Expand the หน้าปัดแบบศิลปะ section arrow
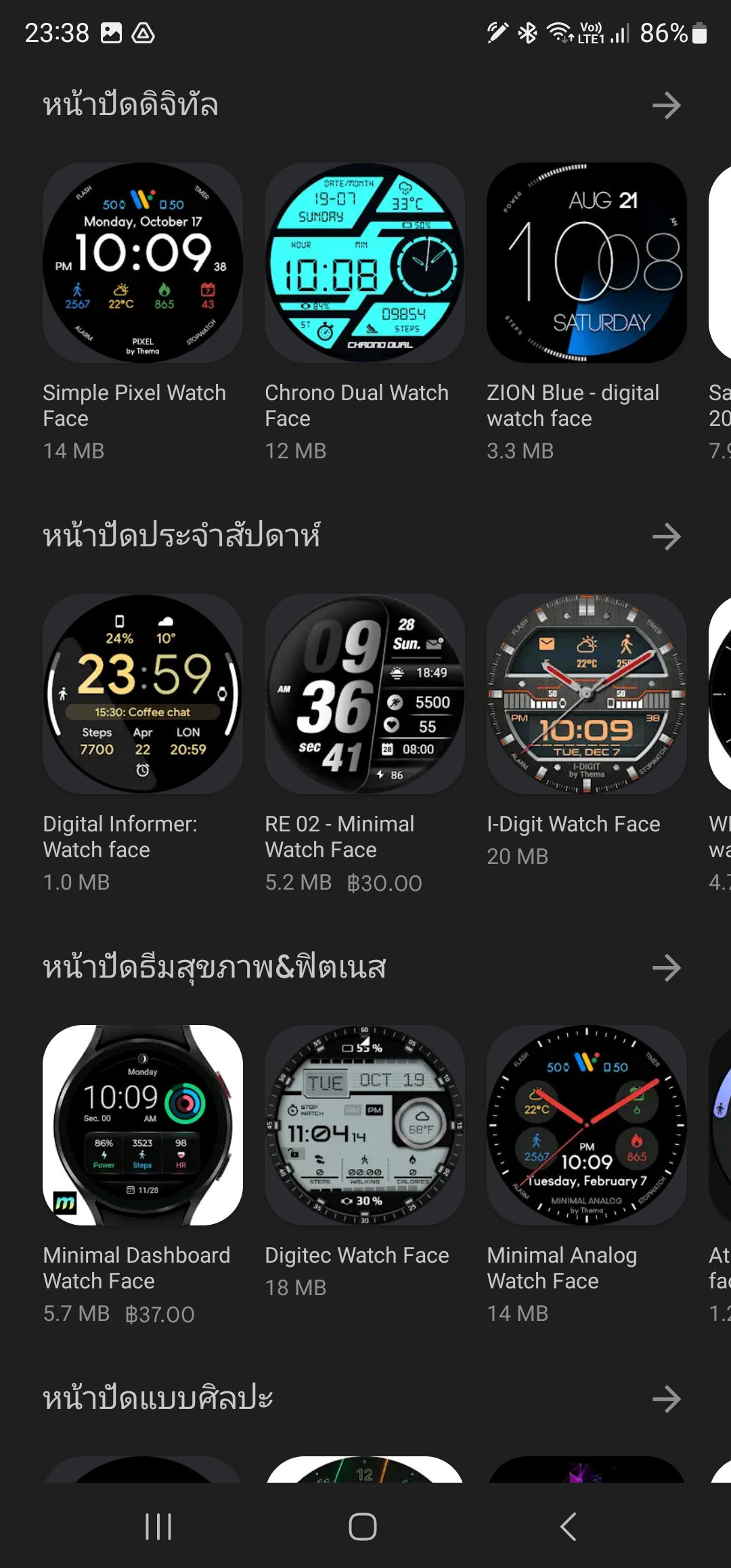The width and height of the screenshot is (731, 1568). [666, 1399]
